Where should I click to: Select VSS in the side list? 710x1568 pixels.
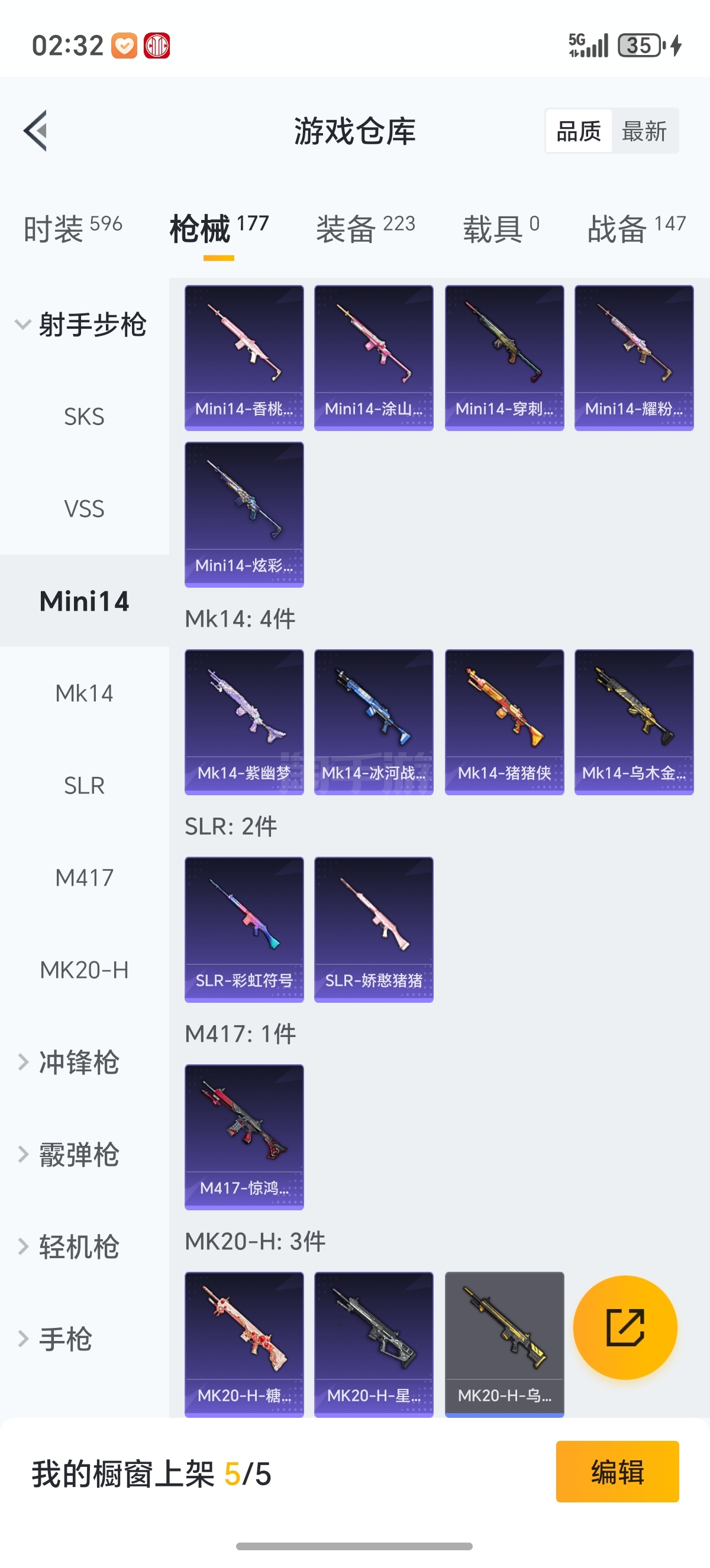point(84,509)
